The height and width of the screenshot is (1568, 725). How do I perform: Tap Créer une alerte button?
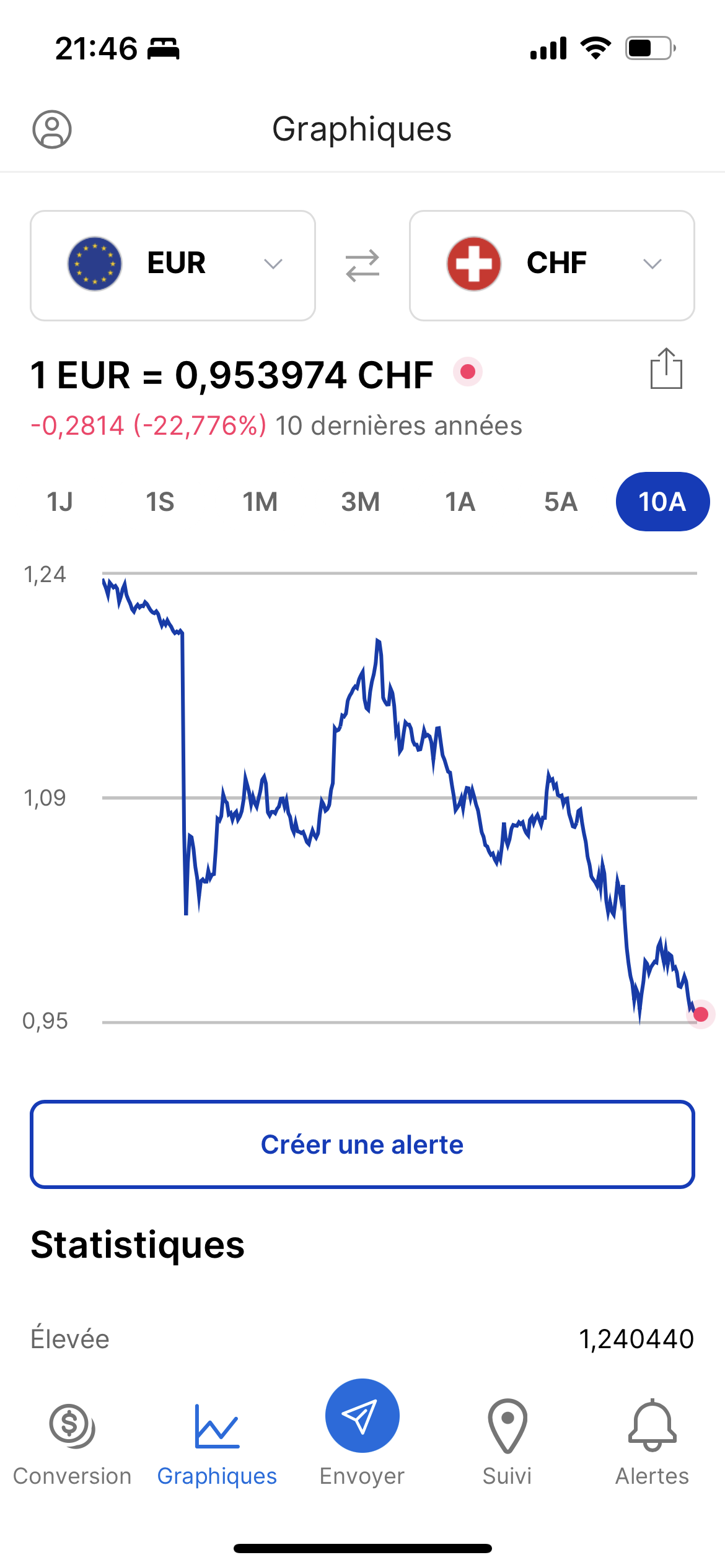(x=362, y=1144)
